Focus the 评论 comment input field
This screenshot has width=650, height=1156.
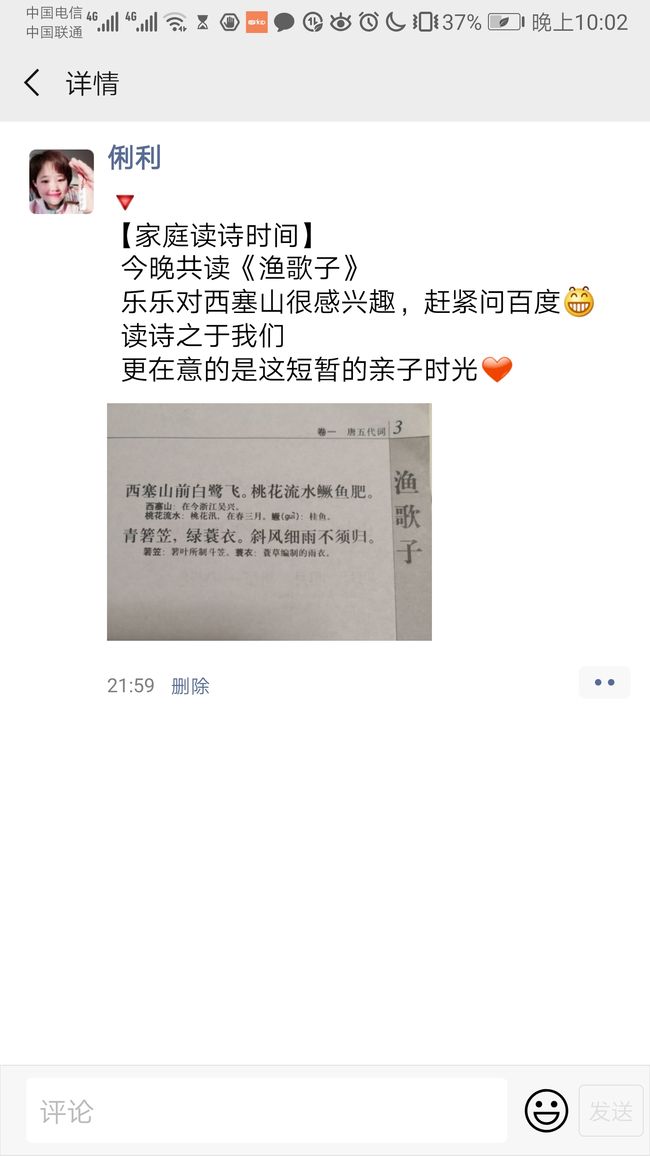pyautogui.click(x=267, y=1111)
